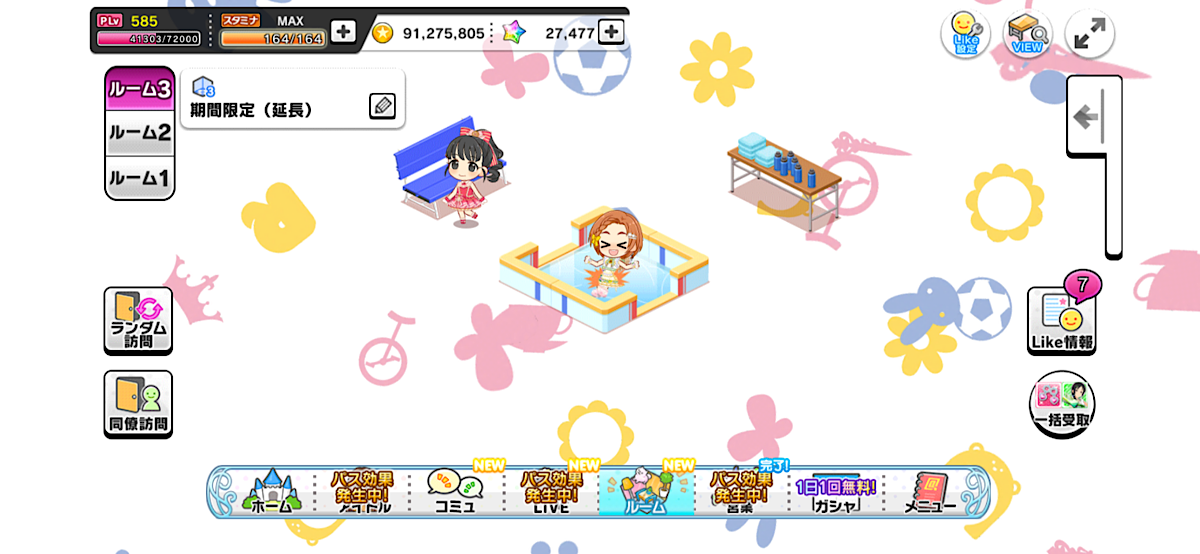Image resolution: width=1200 pixels, height=554 pixels.
Task: Expand room to fullscreen
Action: 1090,35
